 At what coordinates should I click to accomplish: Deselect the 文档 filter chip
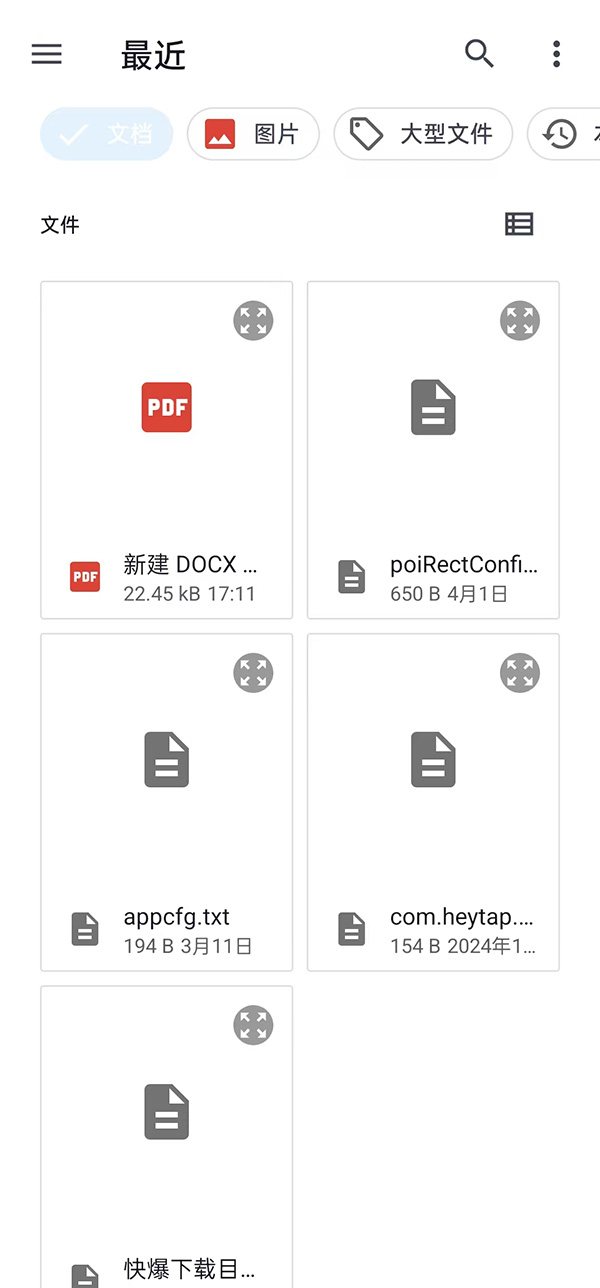[107, 134]
